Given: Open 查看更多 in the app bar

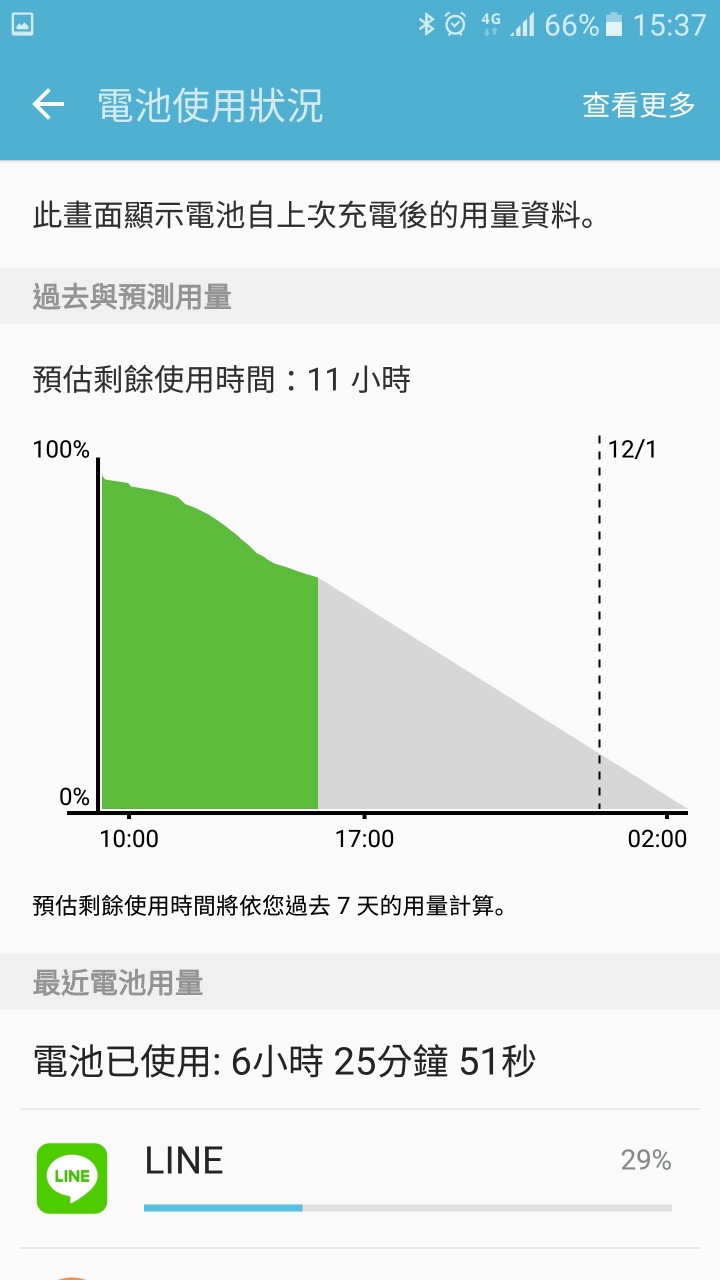Looking at the screenshot, I should 638,105.
